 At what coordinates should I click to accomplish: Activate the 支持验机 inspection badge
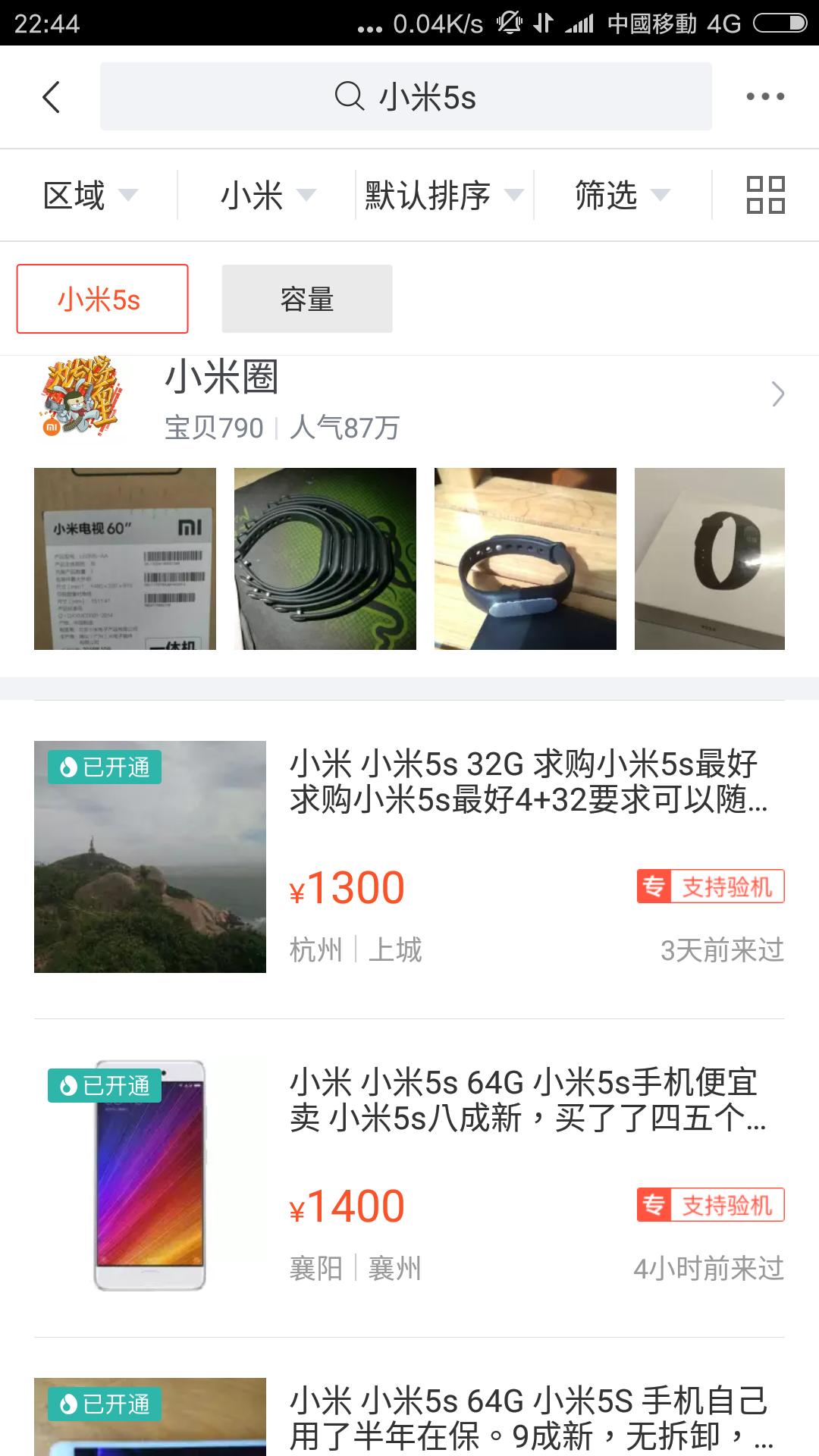[728, 886]
